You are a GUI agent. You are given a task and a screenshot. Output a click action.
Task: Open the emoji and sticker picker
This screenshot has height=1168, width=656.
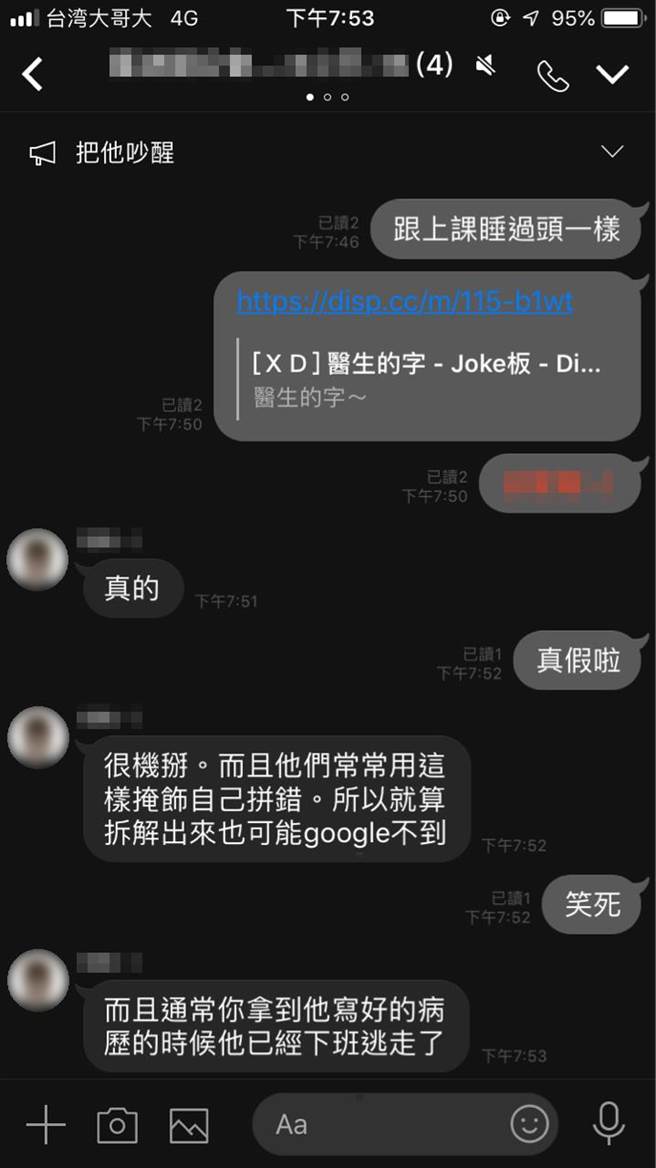(529, 1124)
